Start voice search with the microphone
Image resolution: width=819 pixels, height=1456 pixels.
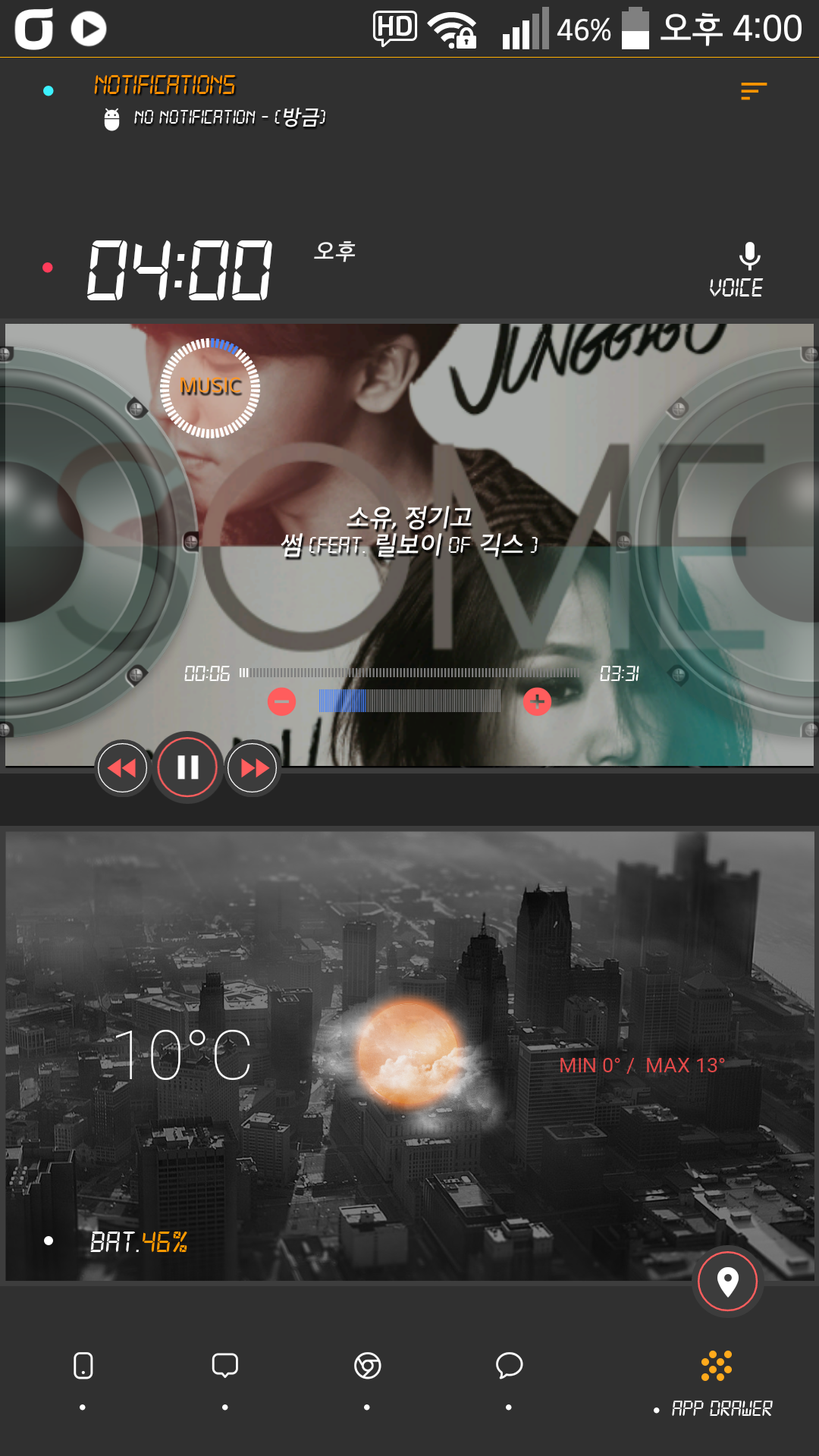(748, 257)
